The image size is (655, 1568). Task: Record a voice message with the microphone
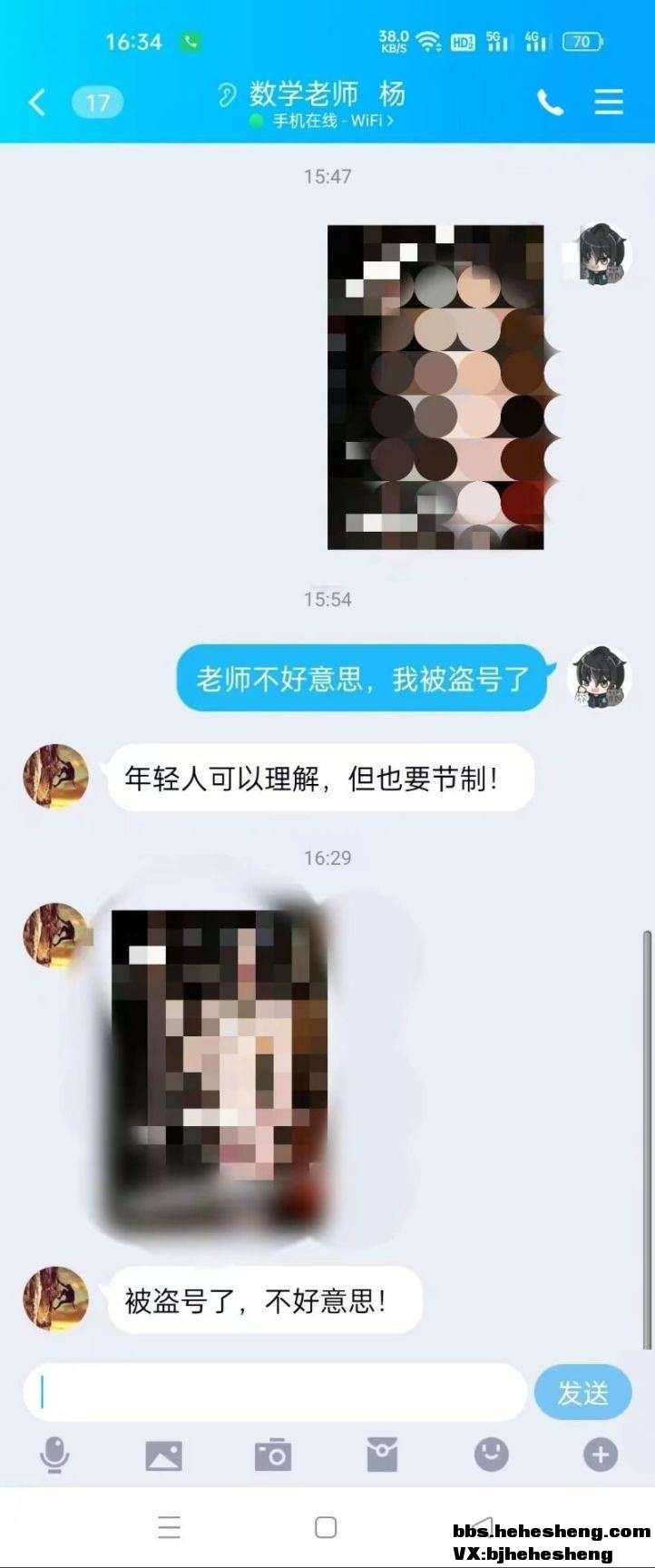[54, 1455]
